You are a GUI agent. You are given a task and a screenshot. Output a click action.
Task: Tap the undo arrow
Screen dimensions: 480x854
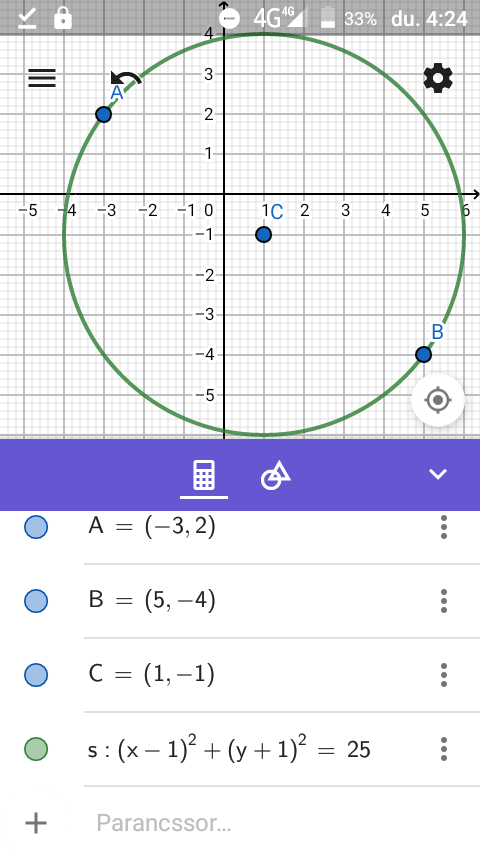click(126, 78)
